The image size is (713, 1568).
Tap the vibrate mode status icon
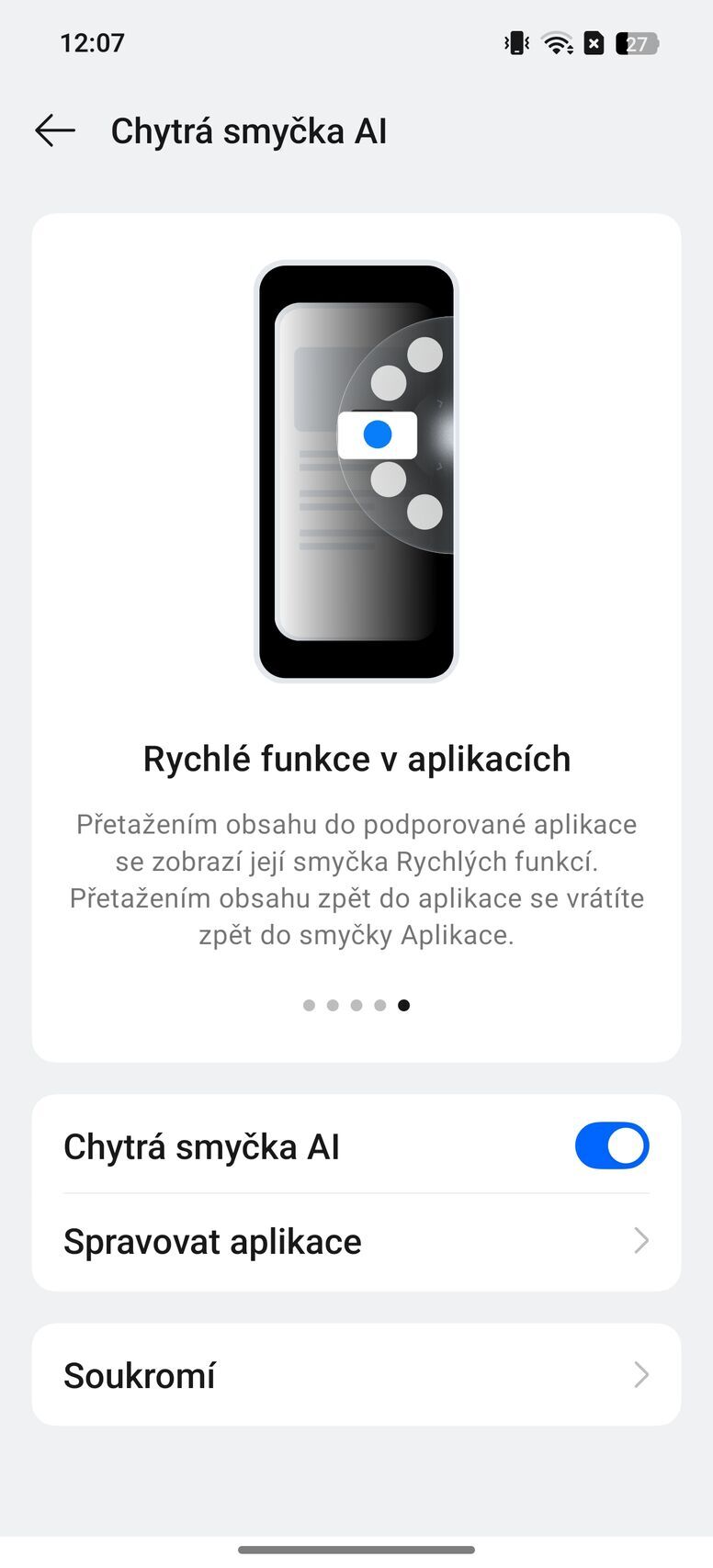[516, 42]
